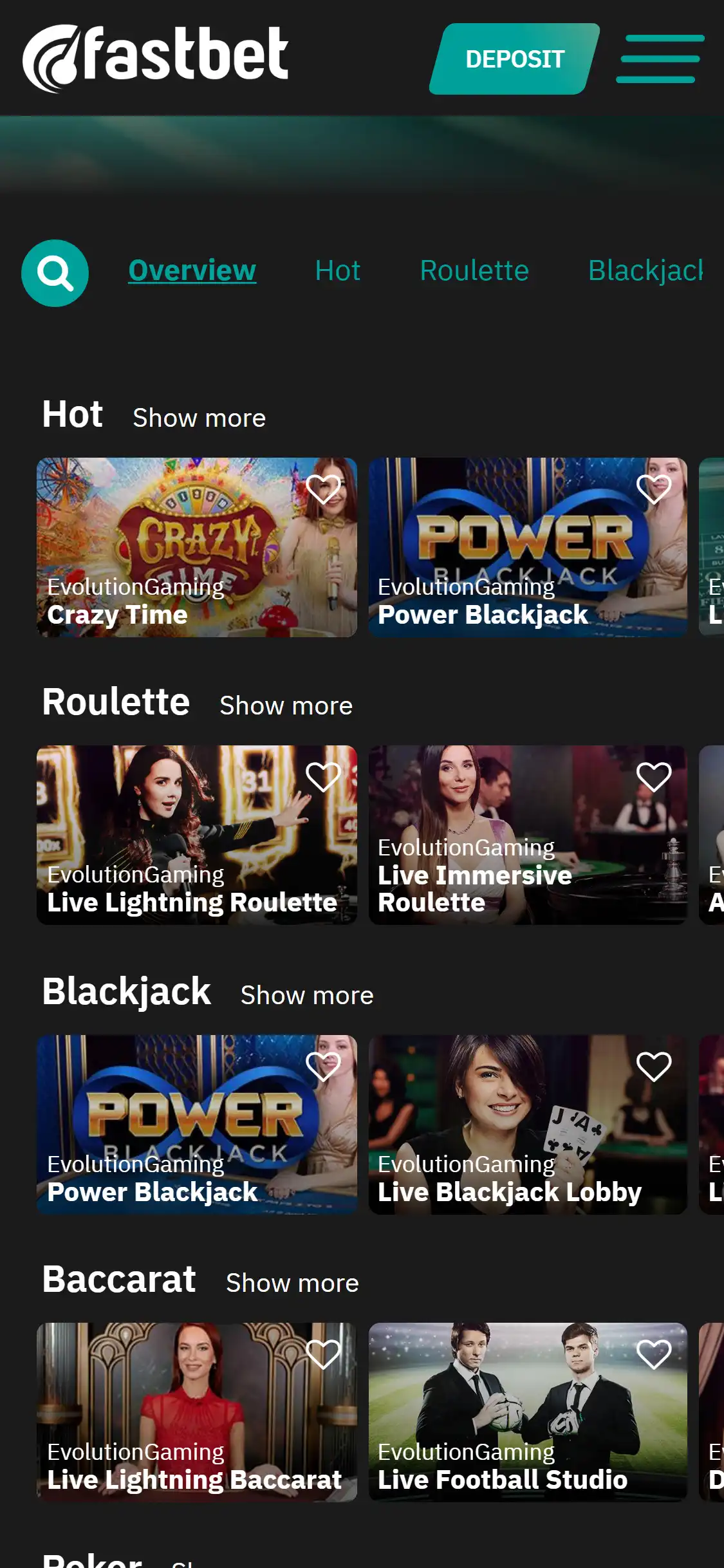The height and width of the screenshot is (1568, 724).
Task: Show more Blackjack games
Action: pyautogui.click(x=306, y=996)
